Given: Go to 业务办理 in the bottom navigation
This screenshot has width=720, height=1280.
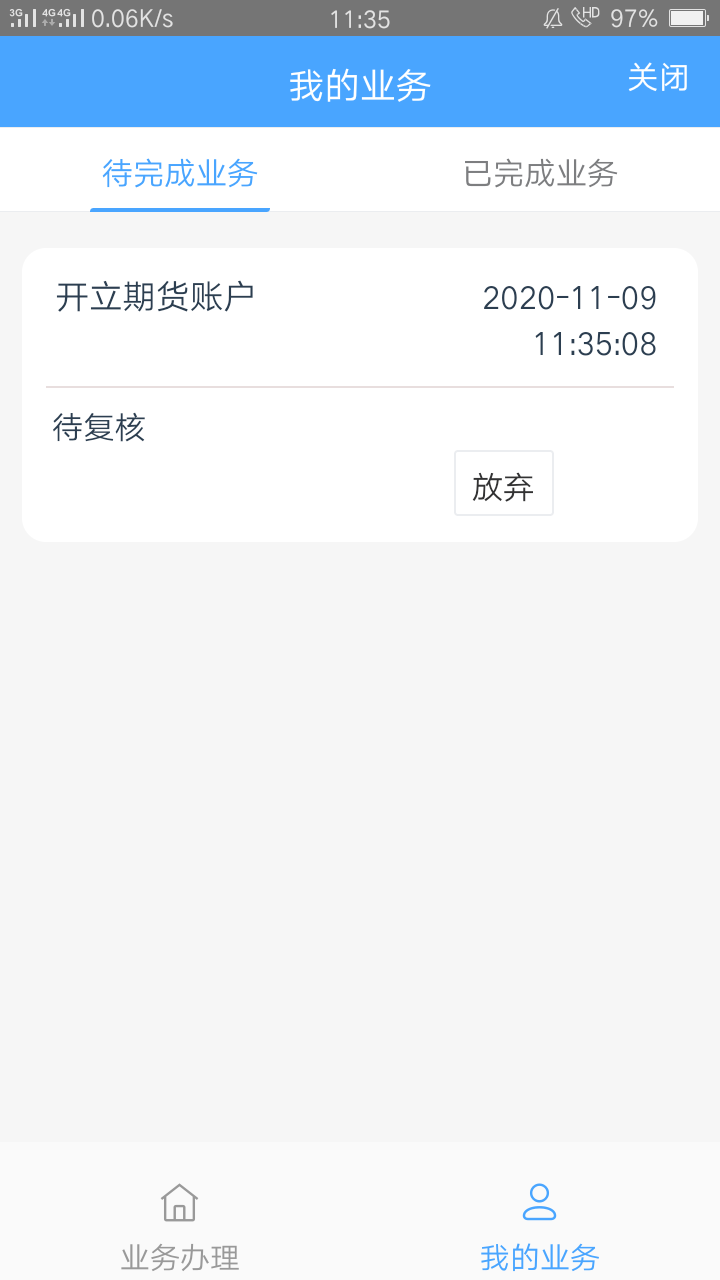Looking at the screenshot, I should [x=180, y=1226].
